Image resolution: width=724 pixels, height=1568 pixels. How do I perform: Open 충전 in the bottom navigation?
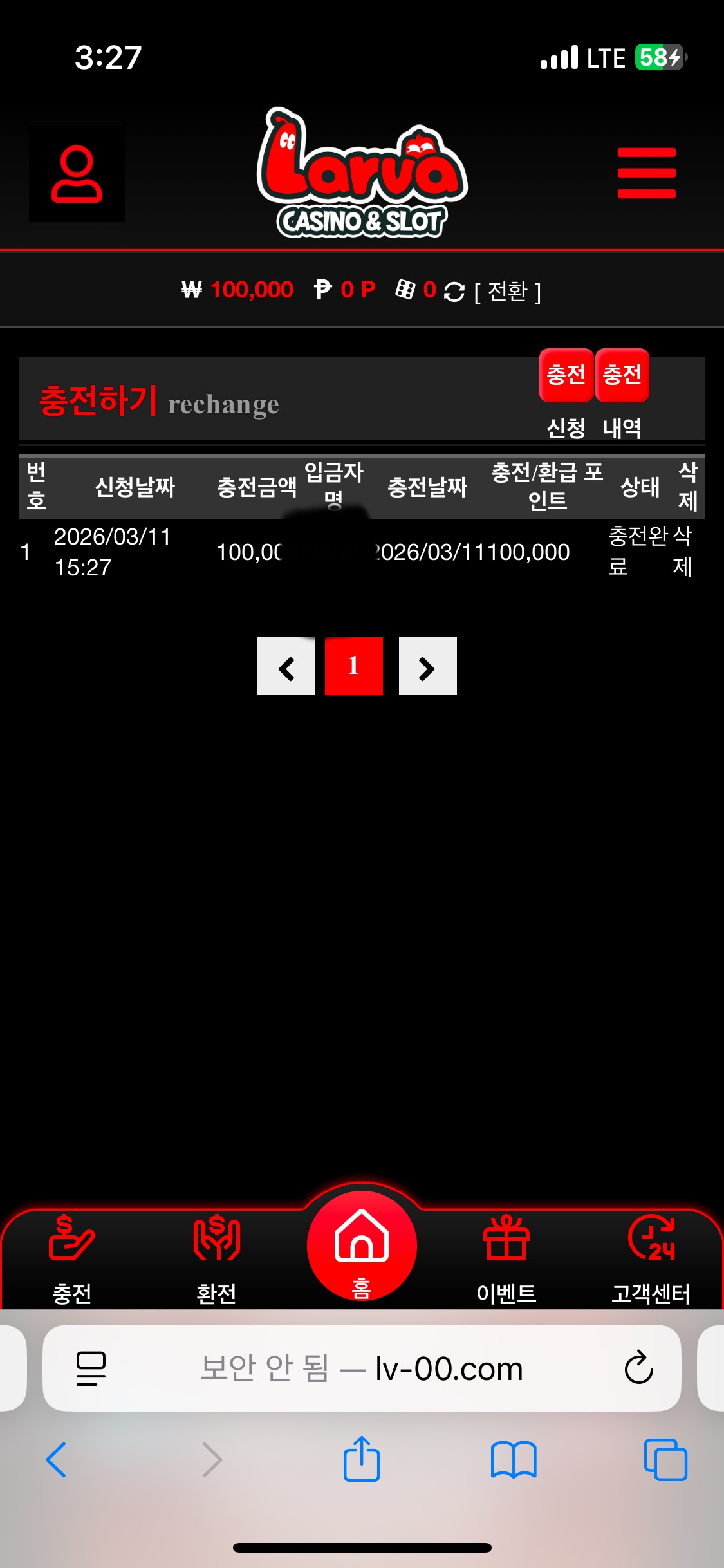tap(72, 1255)
